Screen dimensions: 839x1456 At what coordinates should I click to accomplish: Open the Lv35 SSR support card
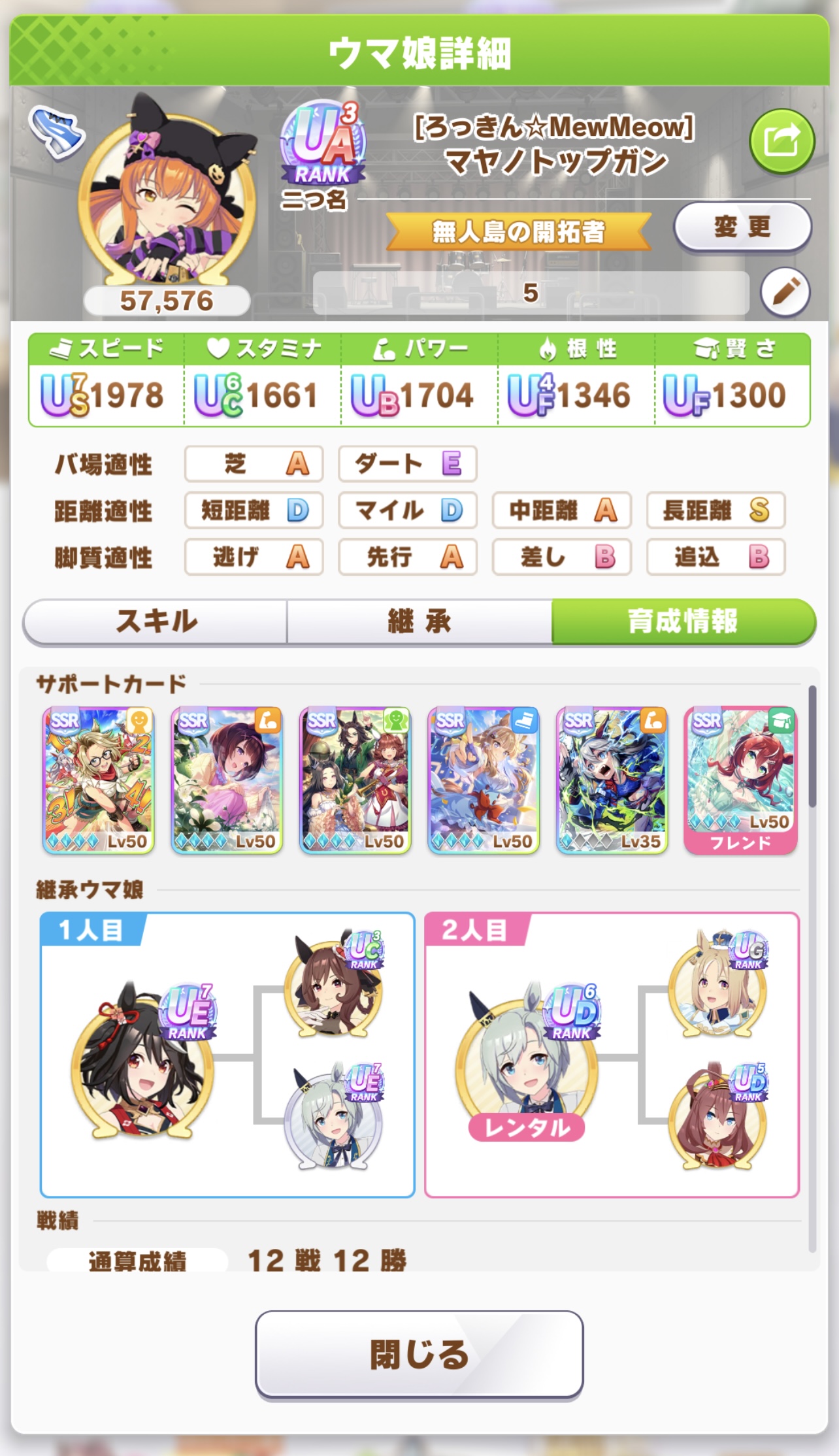(612, 780)
